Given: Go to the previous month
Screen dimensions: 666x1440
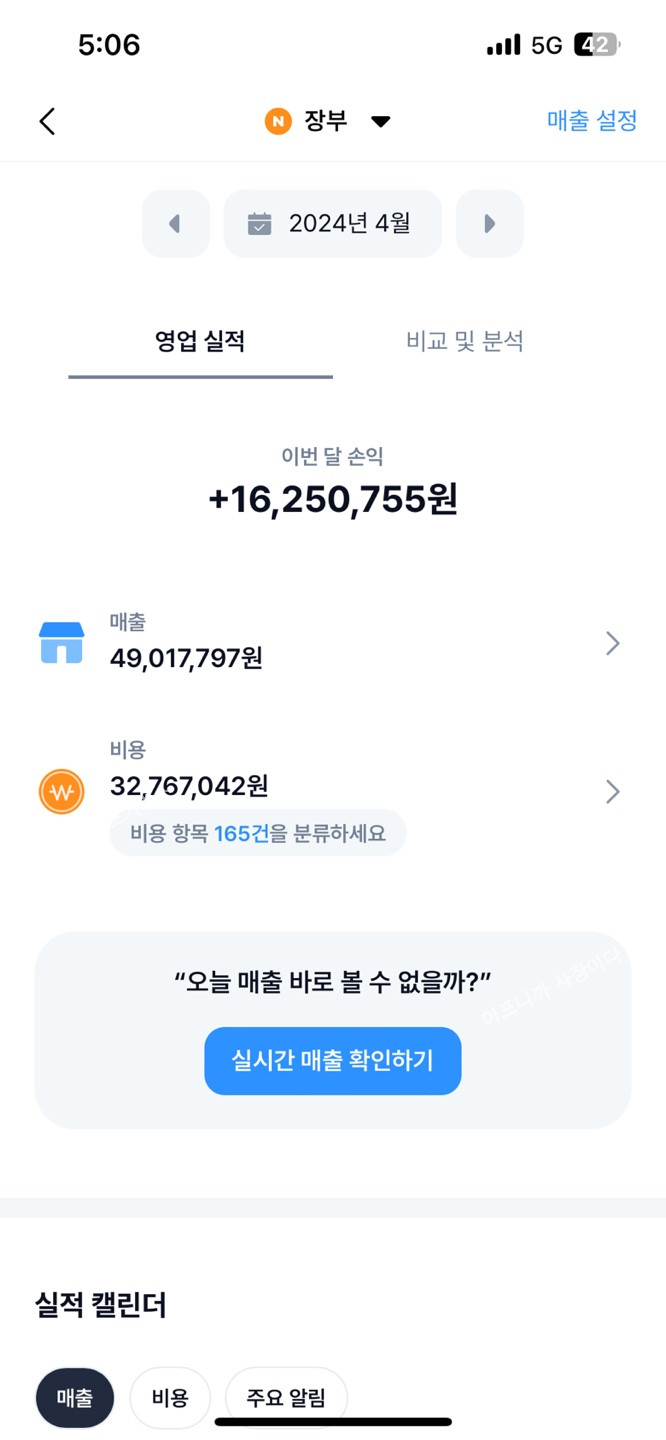Looking at the screenshot, I should pyautogui.click(x=175, y=224).
